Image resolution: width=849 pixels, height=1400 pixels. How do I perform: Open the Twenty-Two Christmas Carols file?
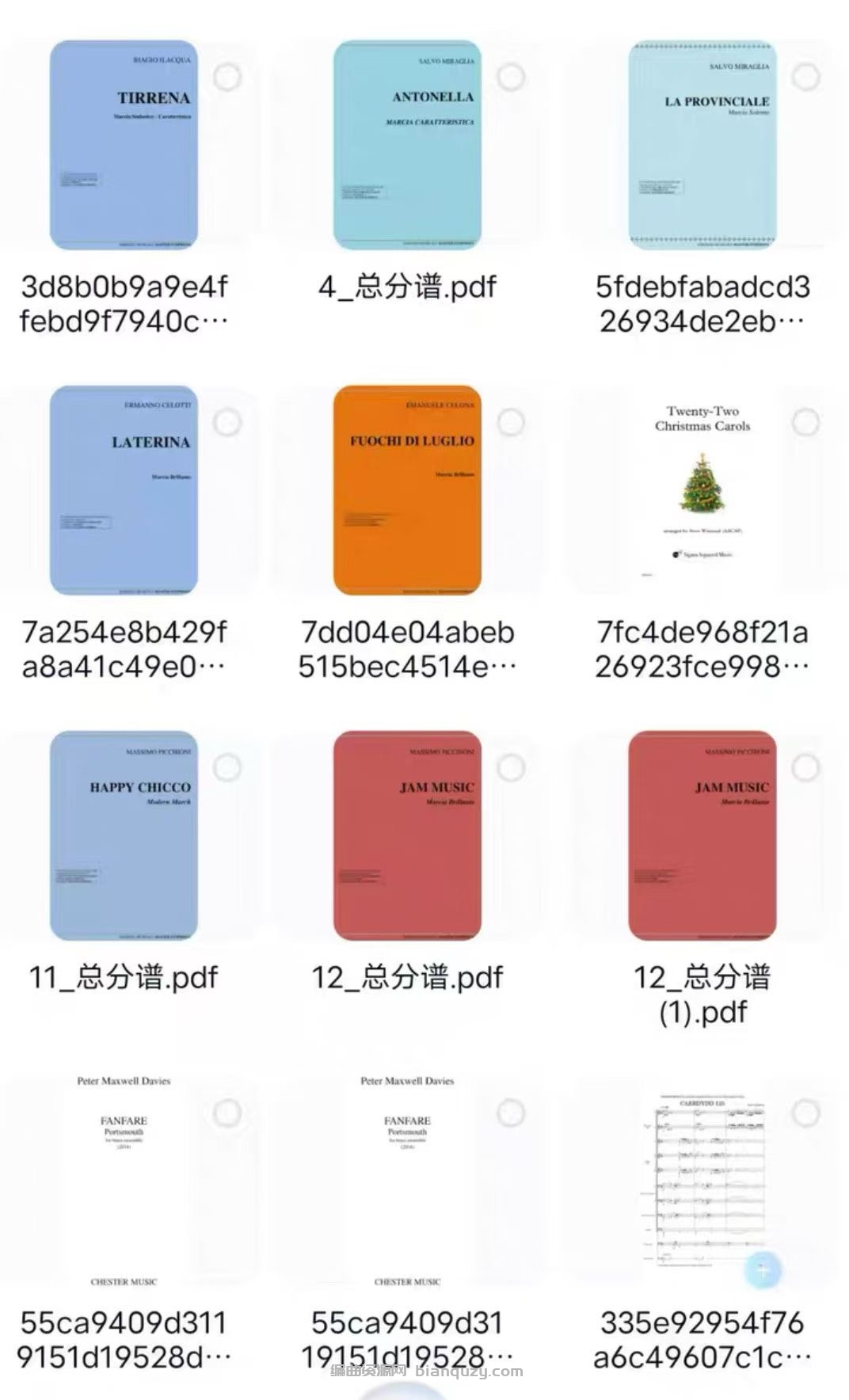[x=702, y=491]
